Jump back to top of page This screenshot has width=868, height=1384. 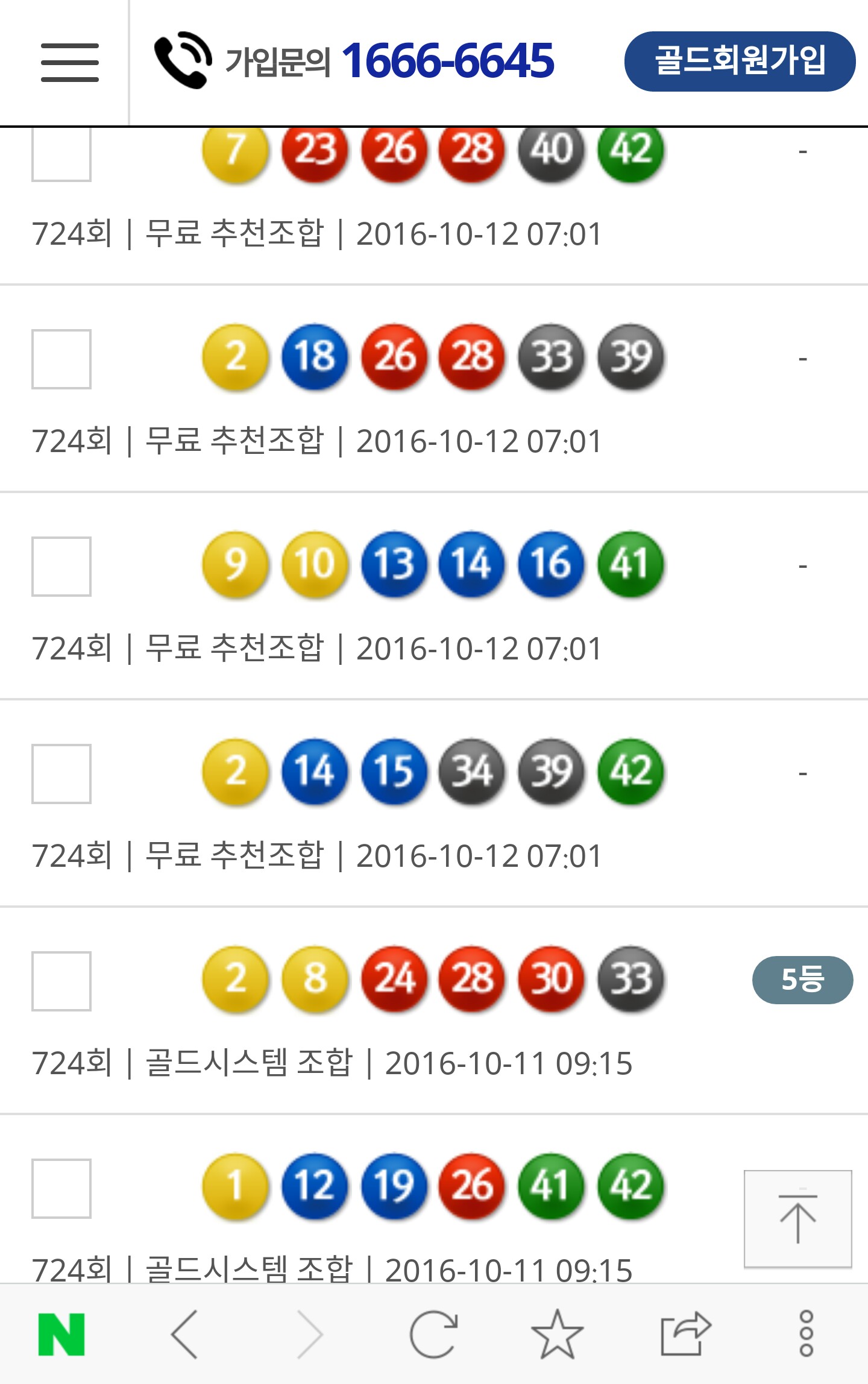(797, 1219)
